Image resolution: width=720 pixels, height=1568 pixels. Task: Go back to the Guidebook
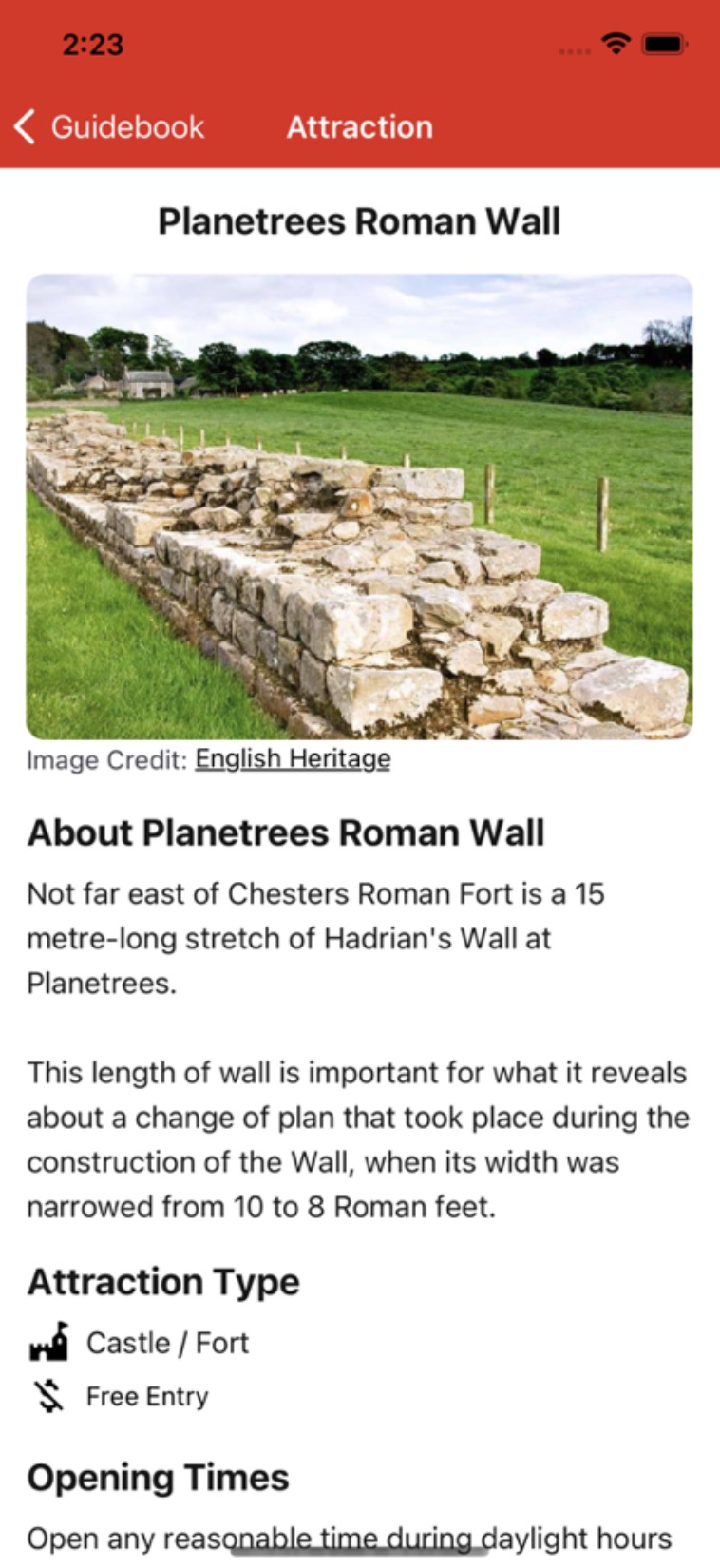[x=109, y=127]
